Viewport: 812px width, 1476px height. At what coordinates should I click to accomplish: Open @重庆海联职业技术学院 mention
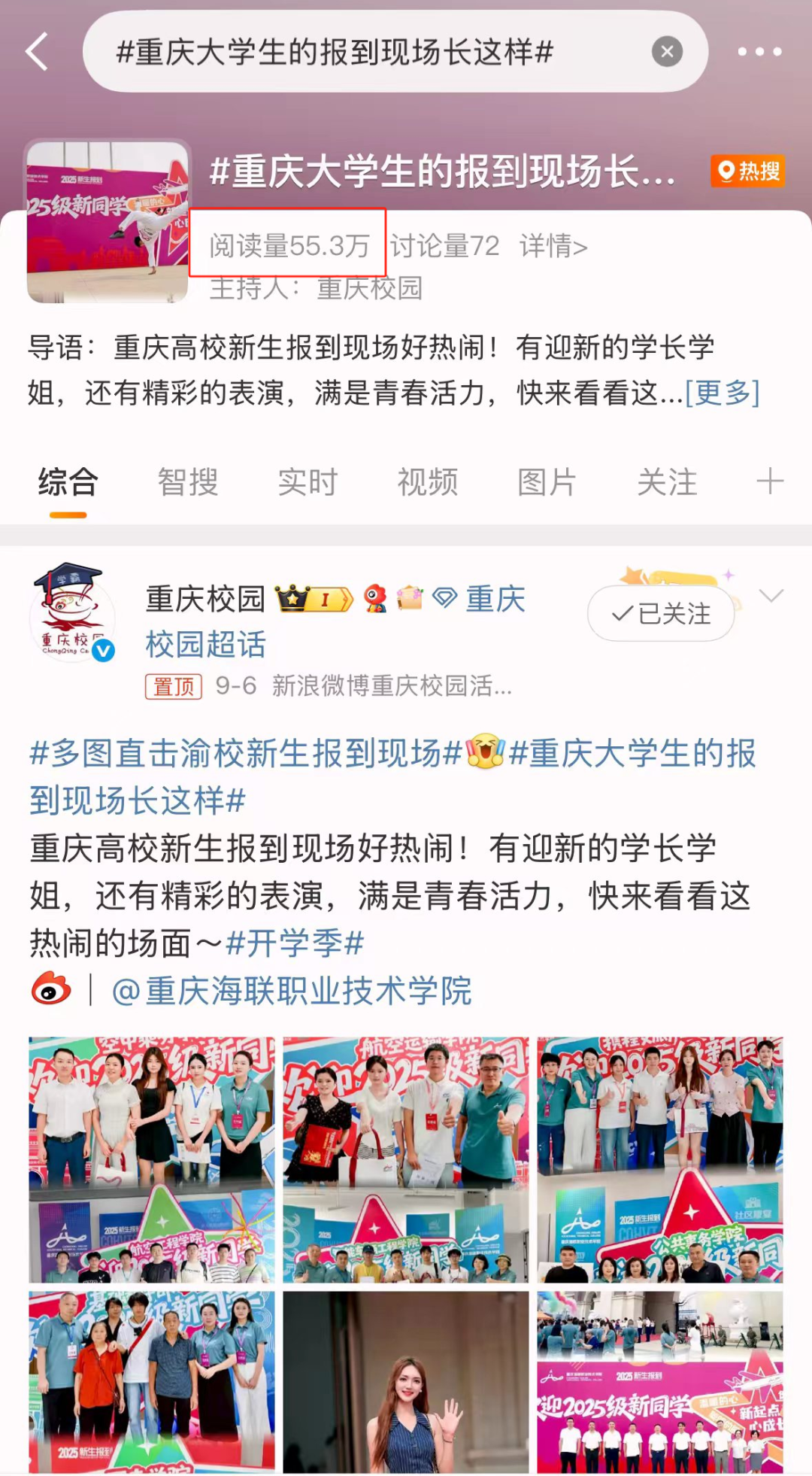(x=292, y=991)
